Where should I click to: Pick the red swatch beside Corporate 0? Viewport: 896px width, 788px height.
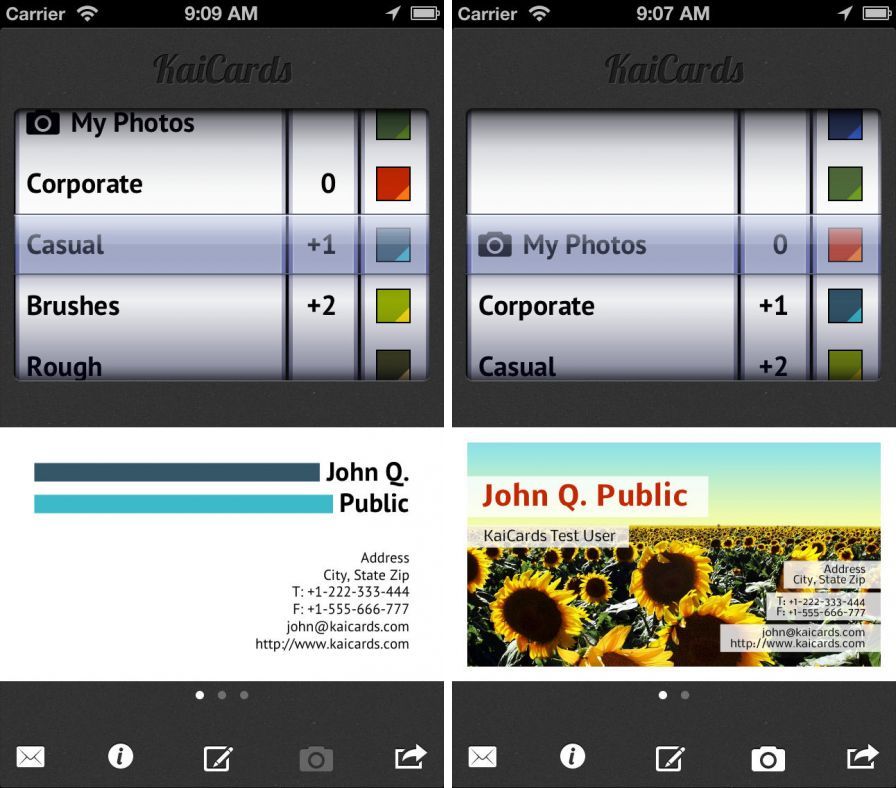point(393,184)
